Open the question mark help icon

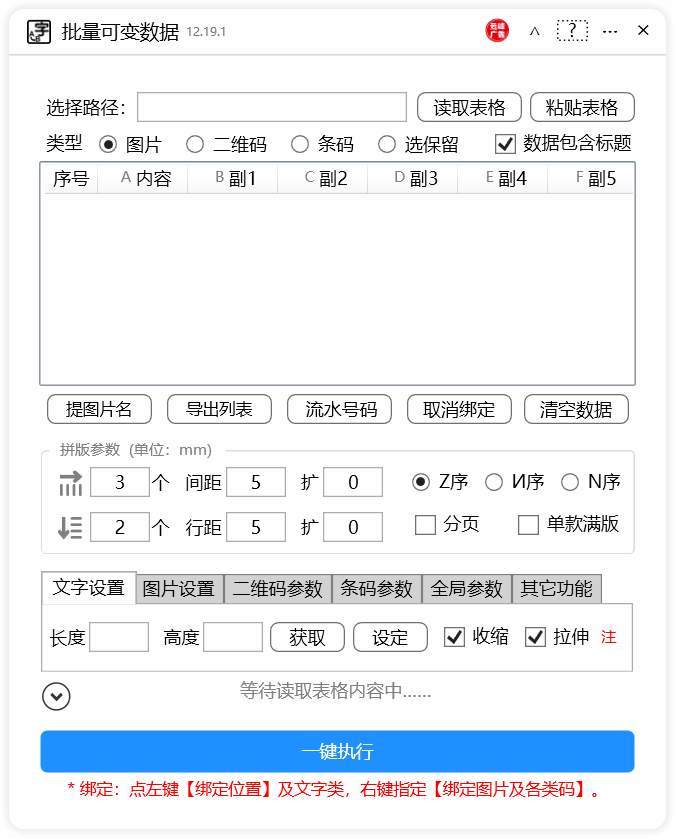(572, 31)
